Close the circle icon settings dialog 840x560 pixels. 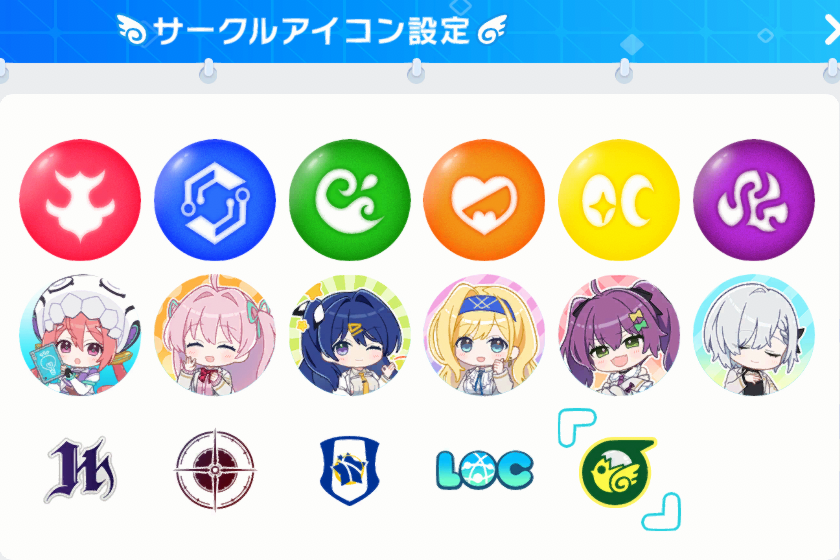tap(829, 30)
